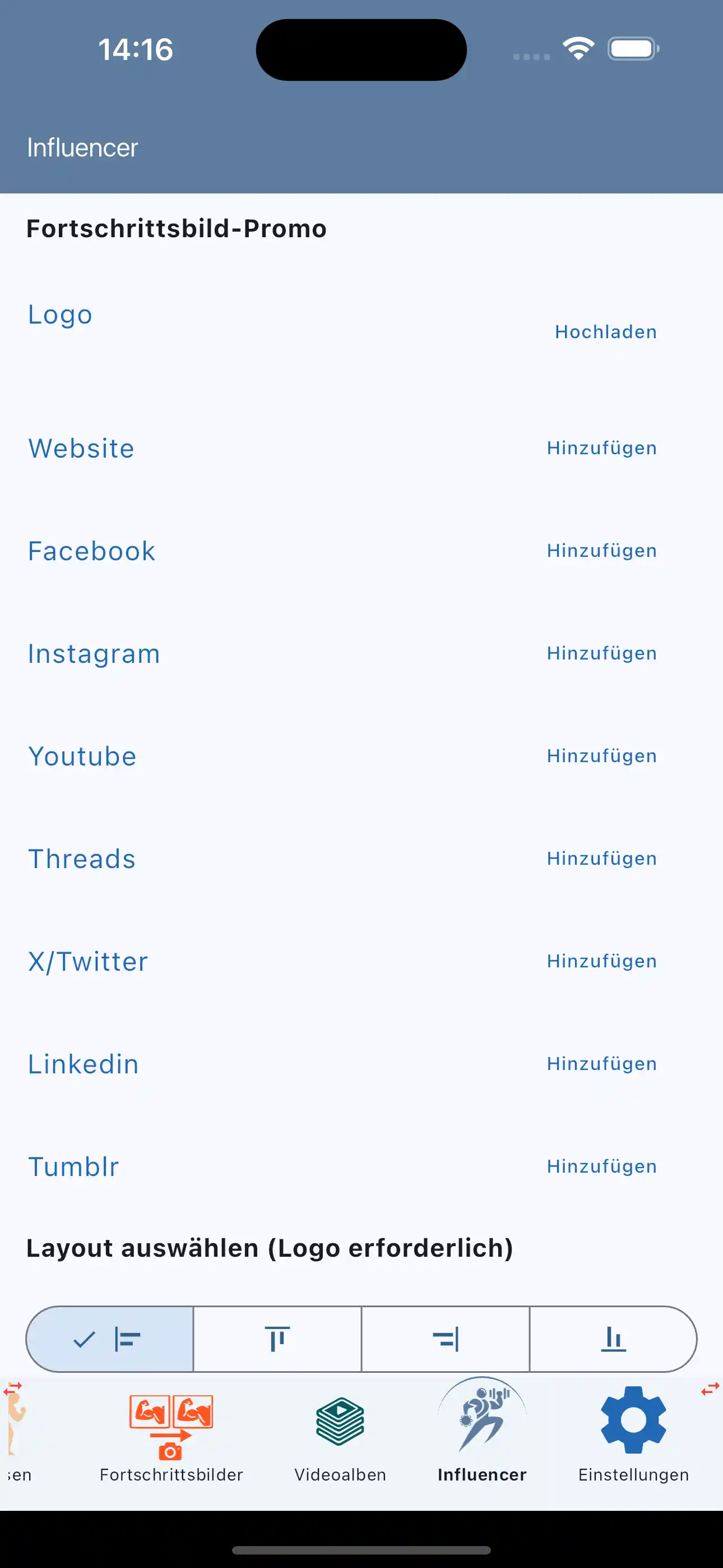Viewport: 723px width, 1568px height.
Task: Tap Hinzufügen next to Website
Action: [x=601, y=448]
